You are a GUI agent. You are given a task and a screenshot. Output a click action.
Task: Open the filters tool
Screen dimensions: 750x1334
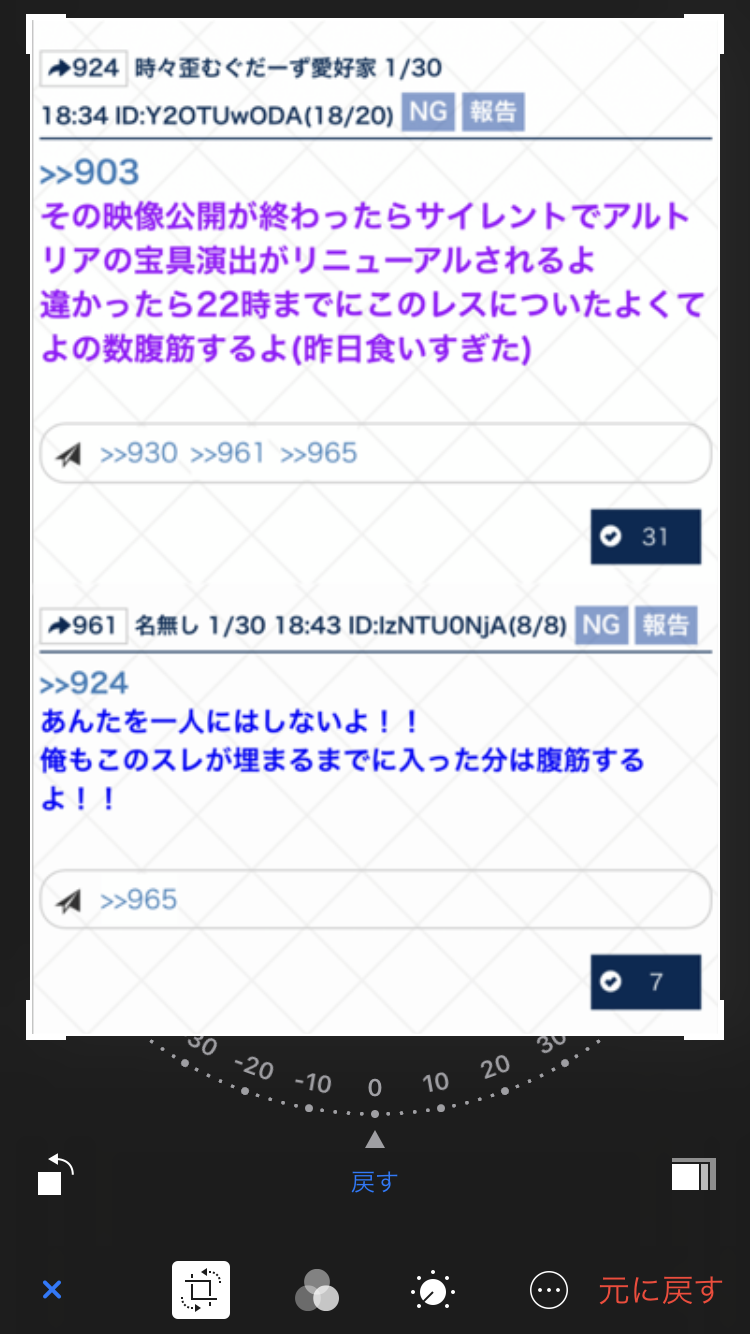coord(317,1290)
